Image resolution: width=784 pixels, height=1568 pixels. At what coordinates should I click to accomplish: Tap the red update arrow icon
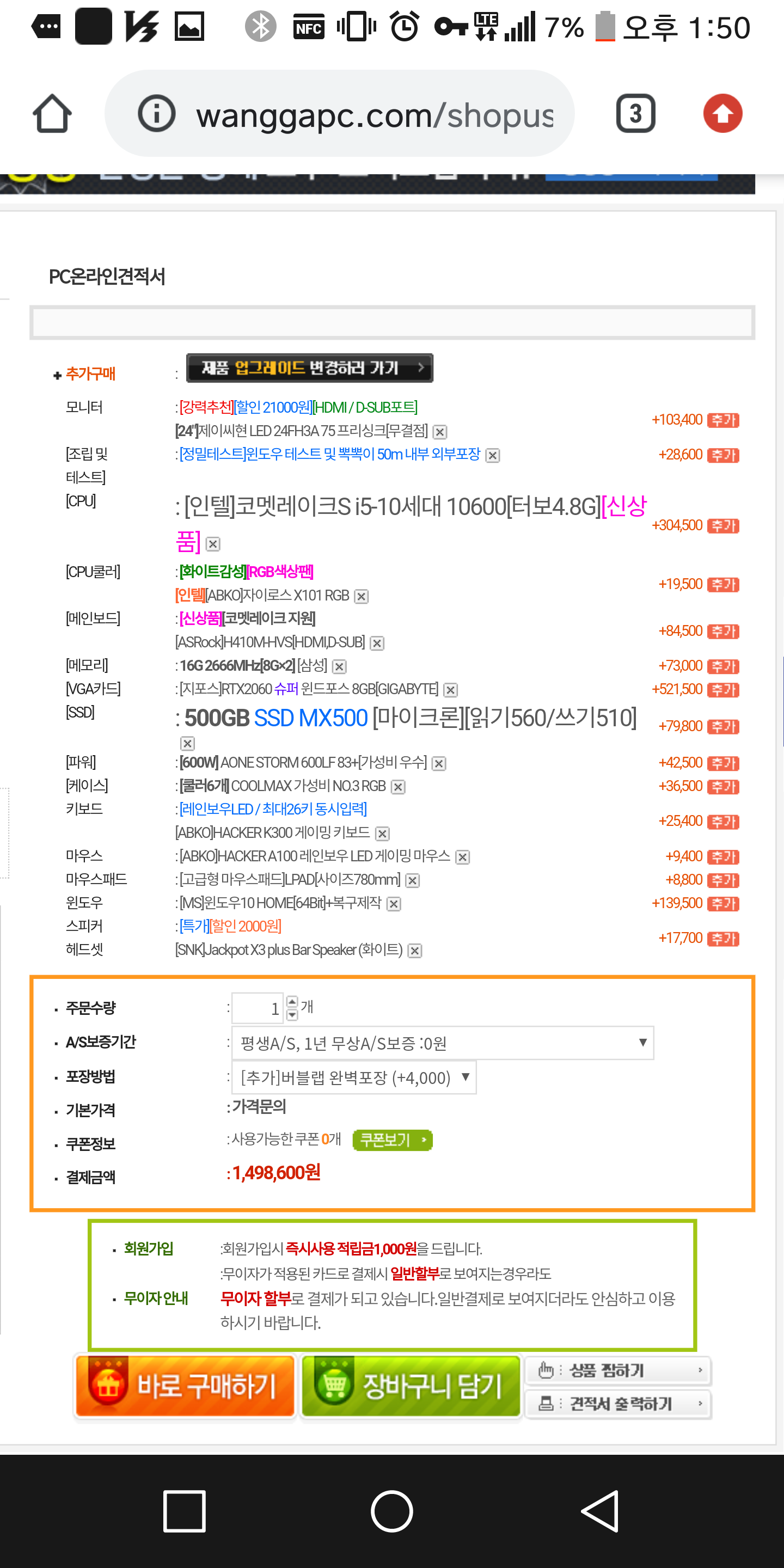(x=722, y=113)
